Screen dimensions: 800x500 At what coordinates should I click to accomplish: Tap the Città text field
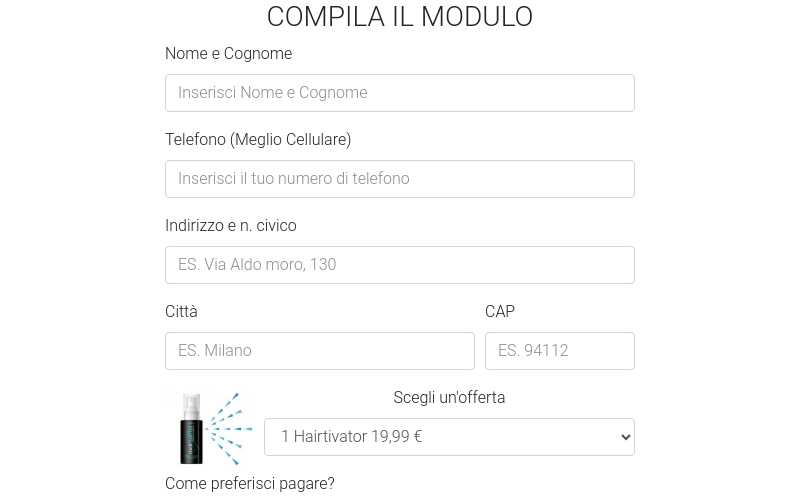click(319, 351)
